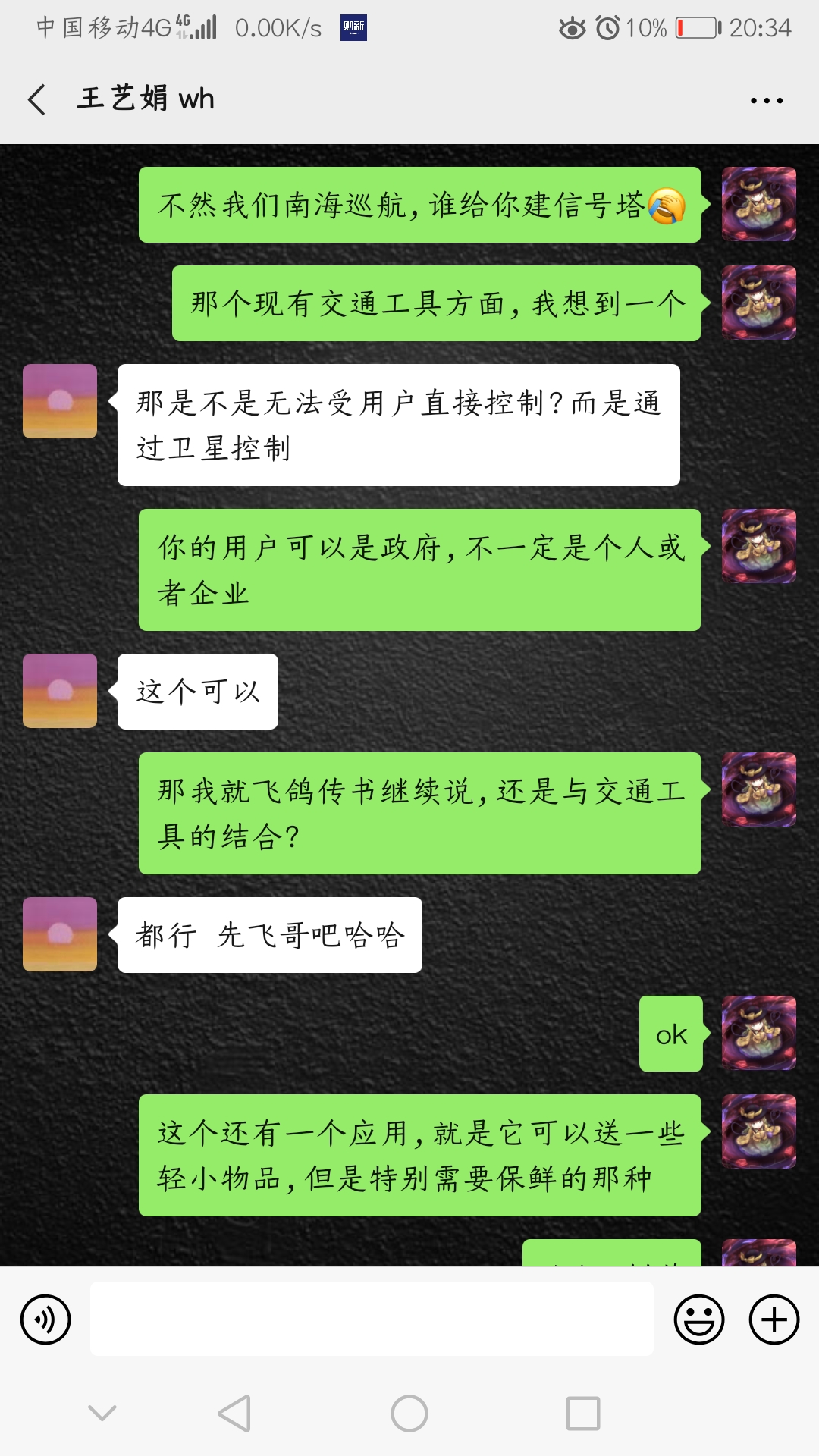Open contact avatar beside "这个可以"
Image resolution: width=819 pixels, height=1456 pixels.
pos(60,691)
